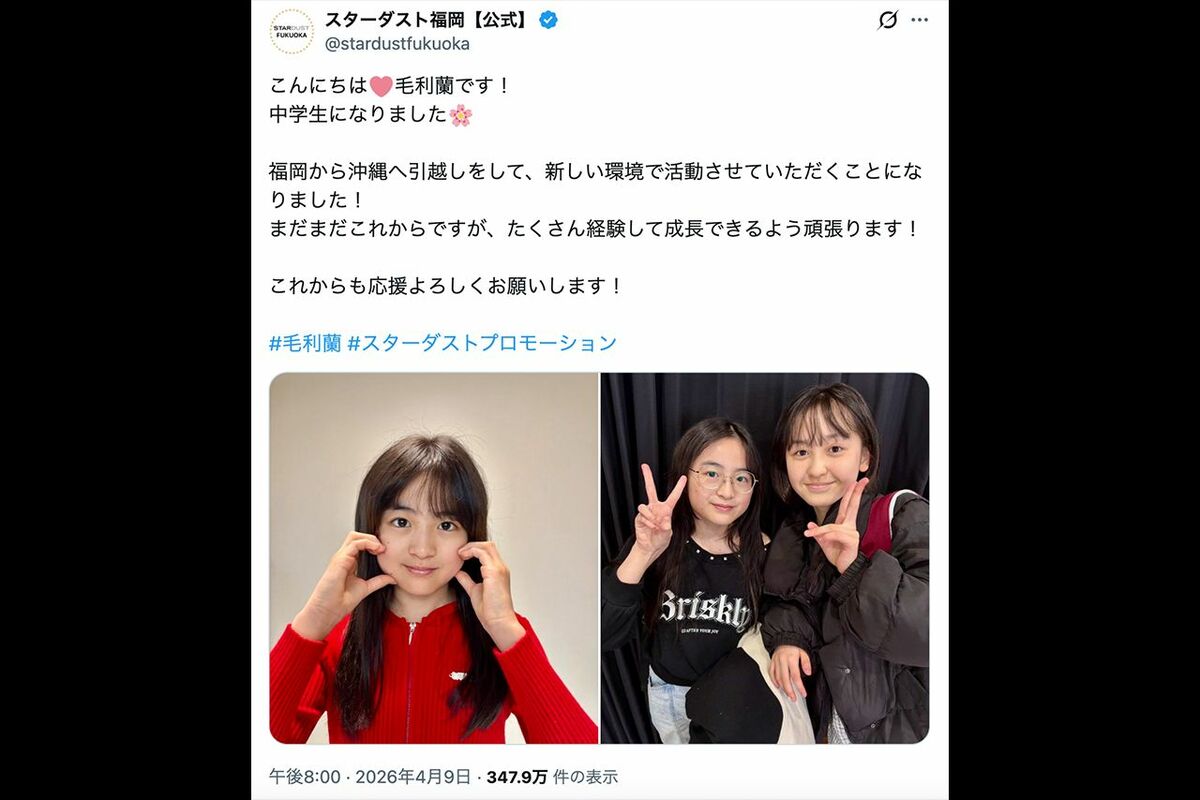
Task: Open the #毛利蘭 hashtag
Action: click(x=305, y=343)
